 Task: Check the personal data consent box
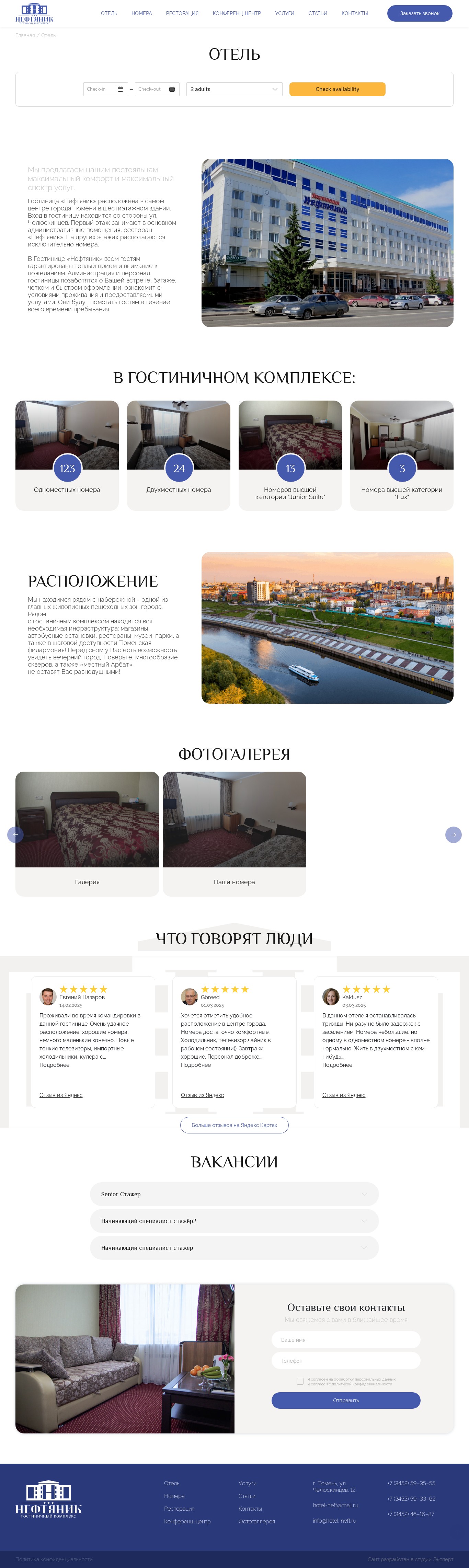click(x=300, y=1381)
